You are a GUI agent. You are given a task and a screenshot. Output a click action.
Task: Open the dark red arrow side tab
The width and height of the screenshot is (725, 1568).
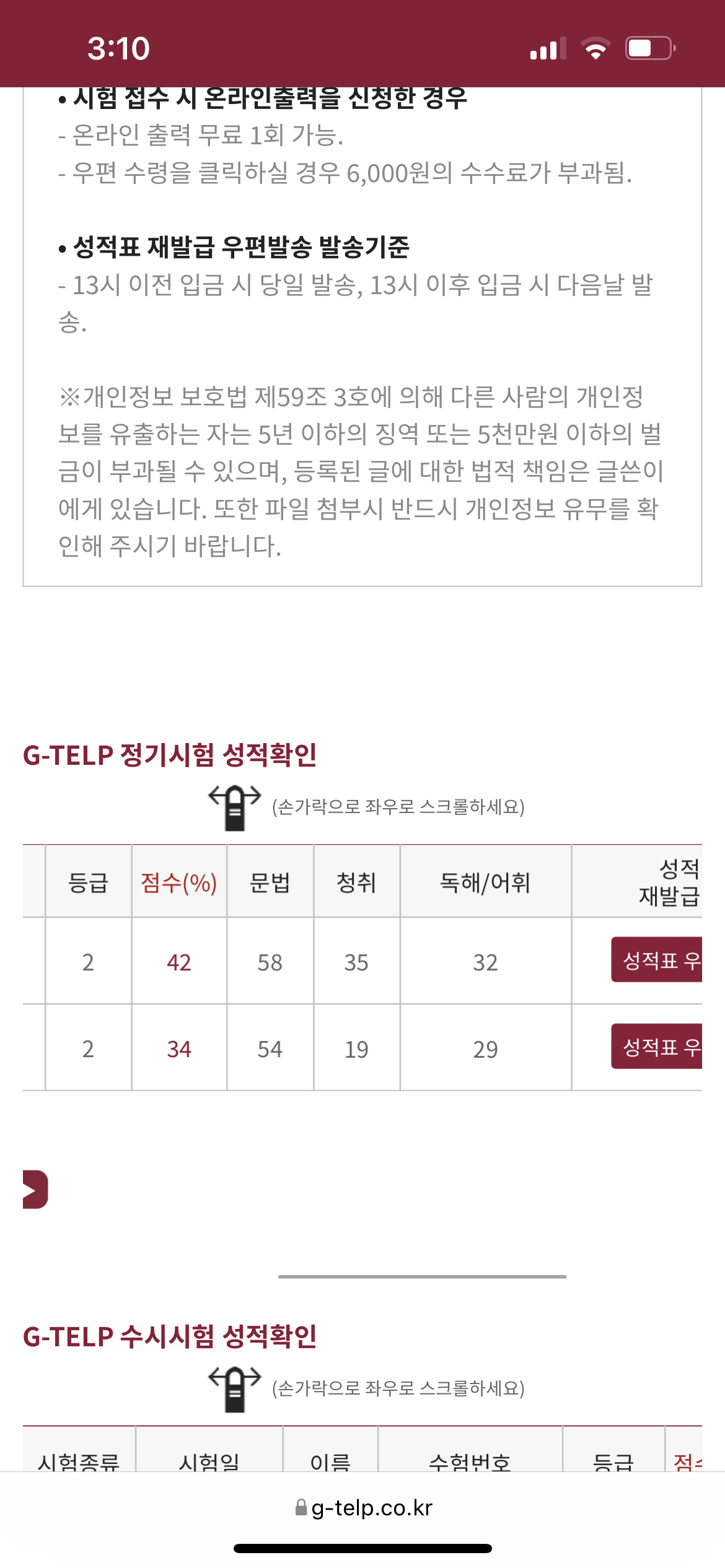point(35,1190)
